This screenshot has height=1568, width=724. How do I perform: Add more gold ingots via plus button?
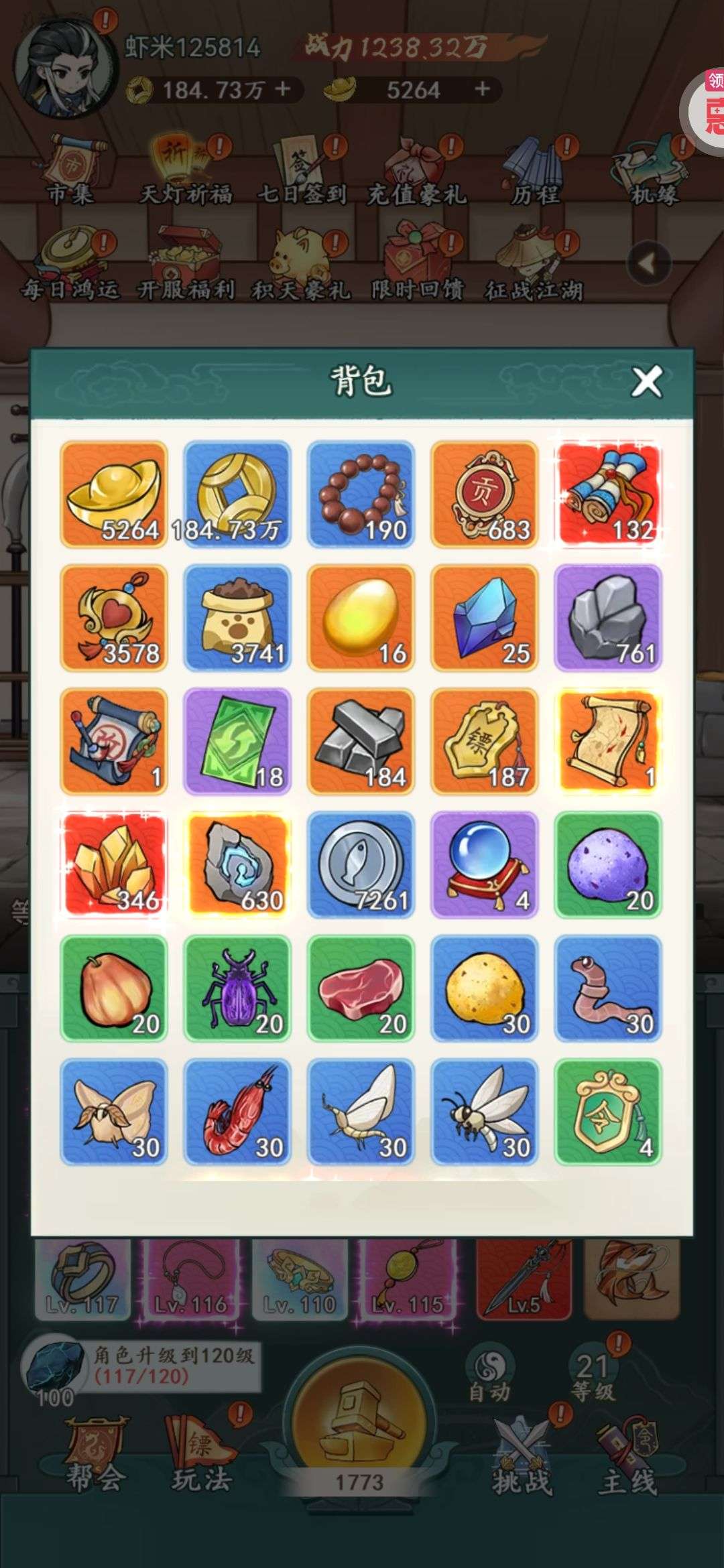pos(482,89)
